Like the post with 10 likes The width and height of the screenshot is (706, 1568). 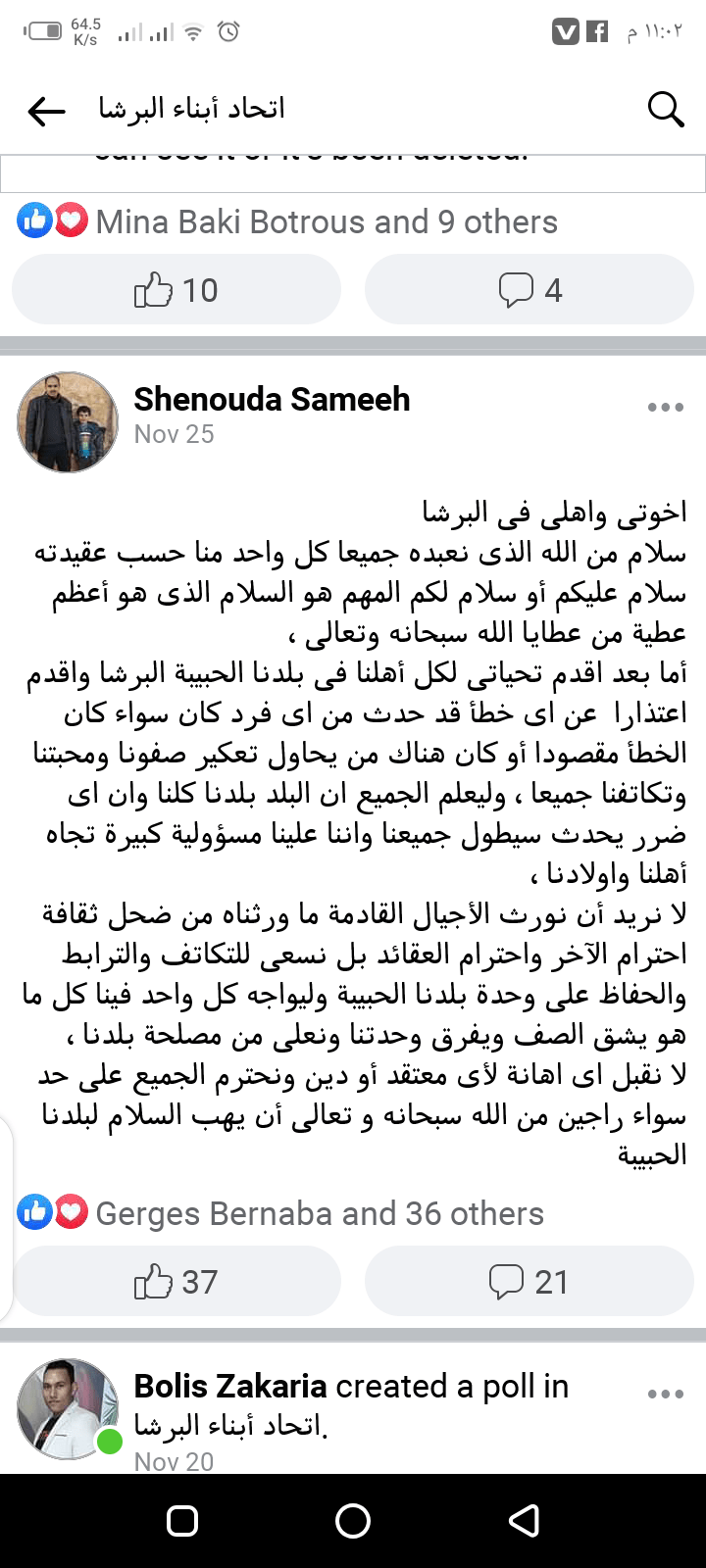pyautogui.click(x=176, y=290)
